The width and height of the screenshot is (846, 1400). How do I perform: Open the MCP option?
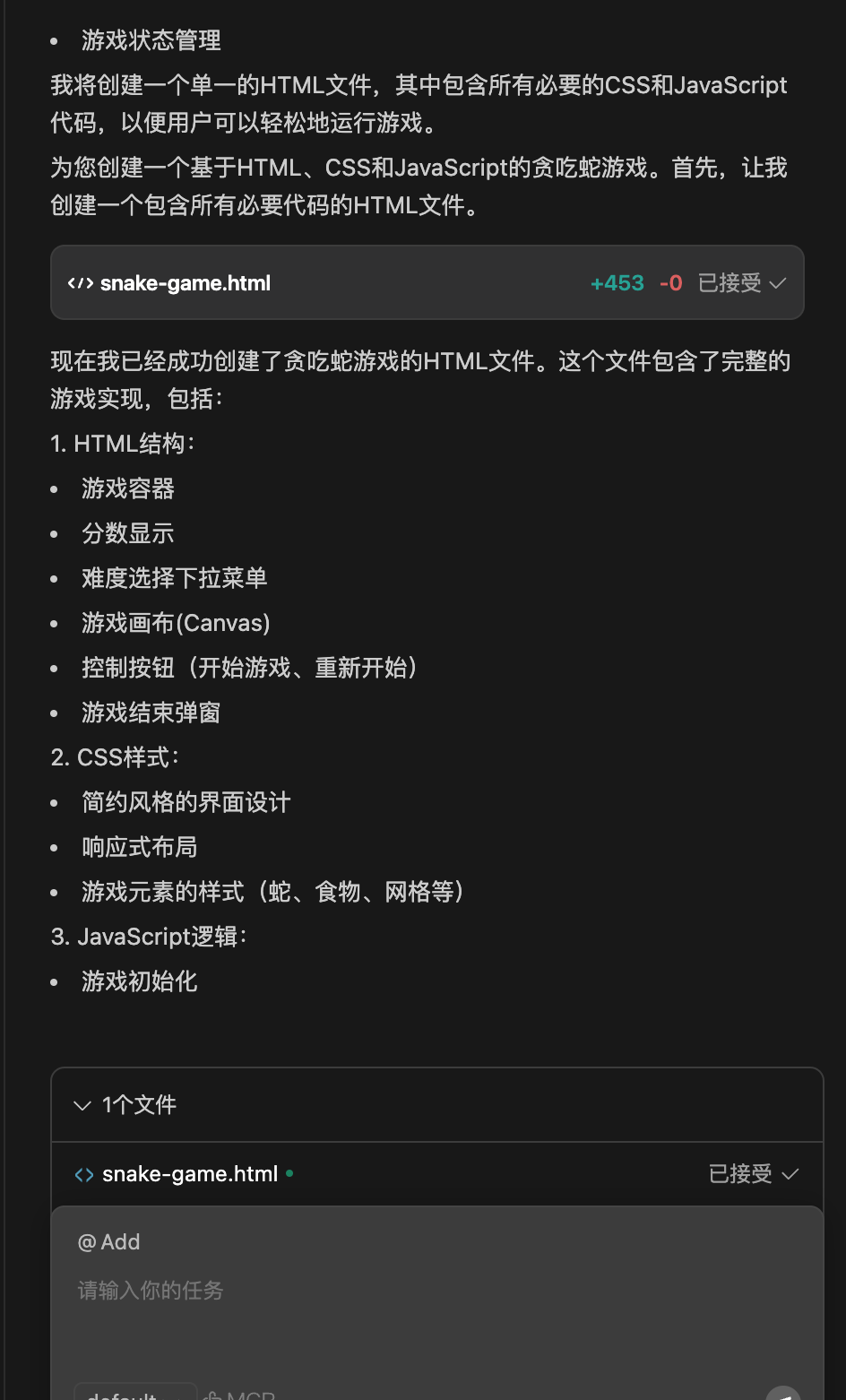(240, 1395)
